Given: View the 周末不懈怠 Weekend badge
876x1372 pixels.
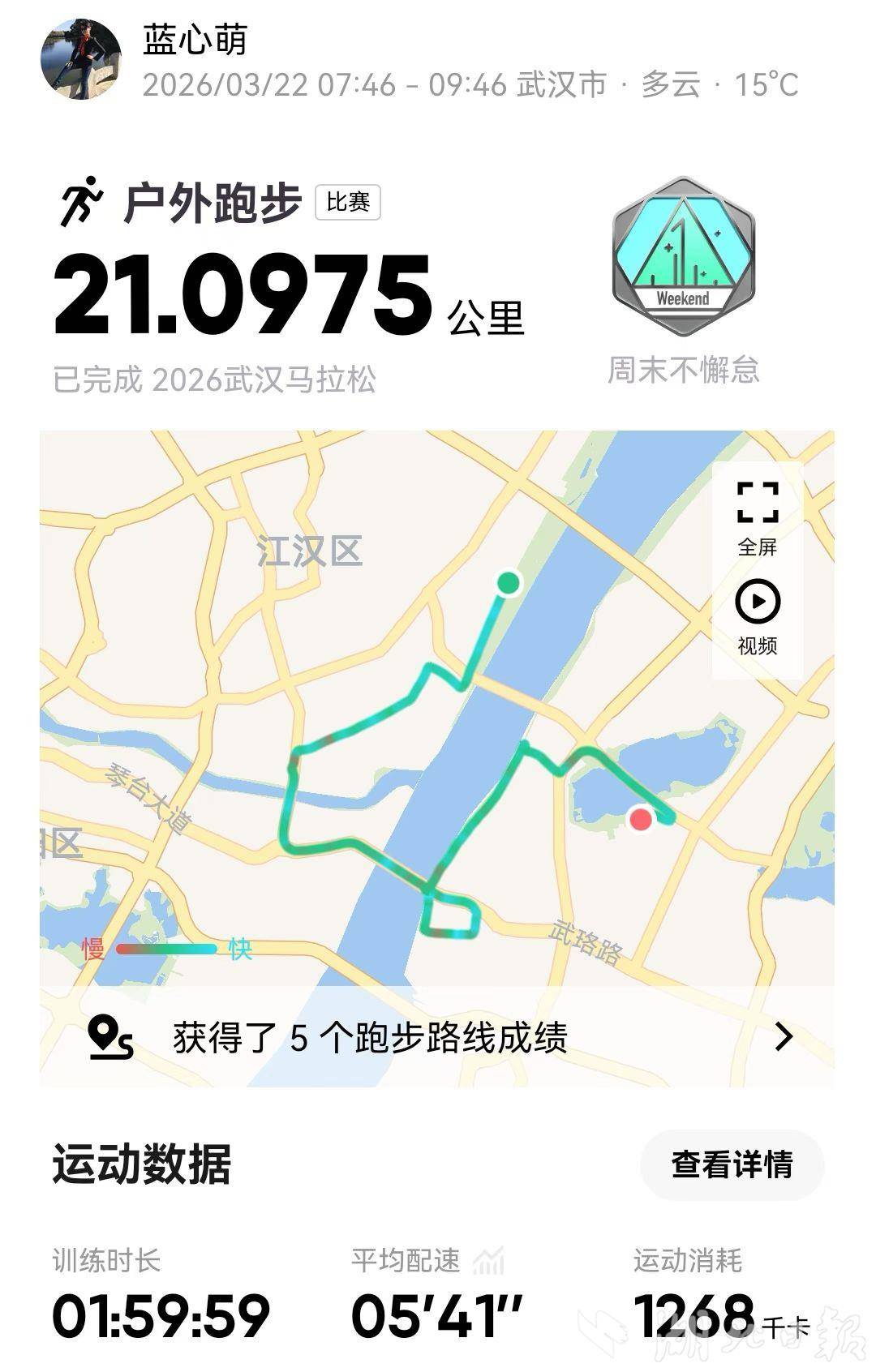Looking at the screenshot, I should [x=683, y=257].
